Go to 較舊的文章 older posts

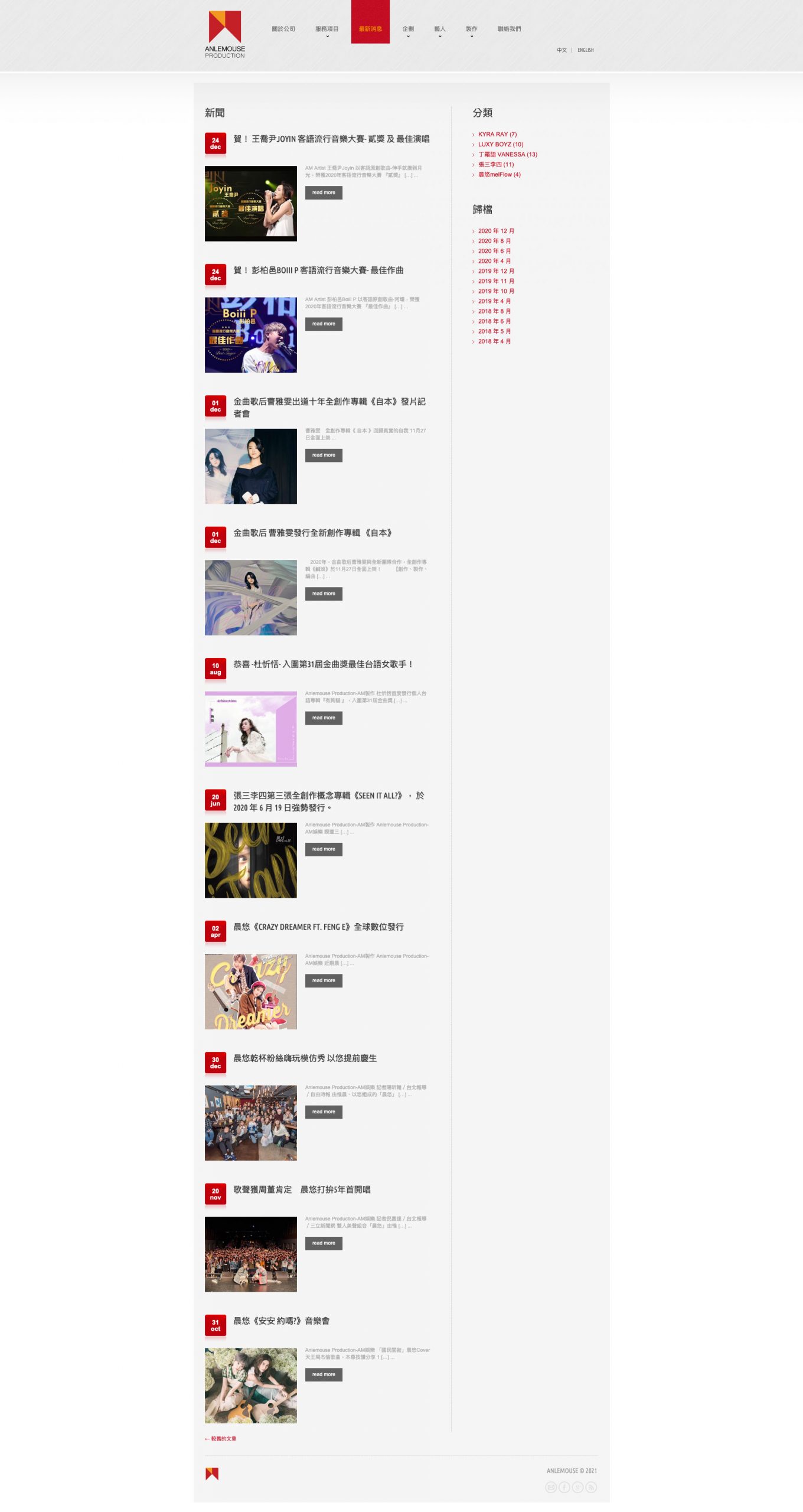tap(221, 1439)
